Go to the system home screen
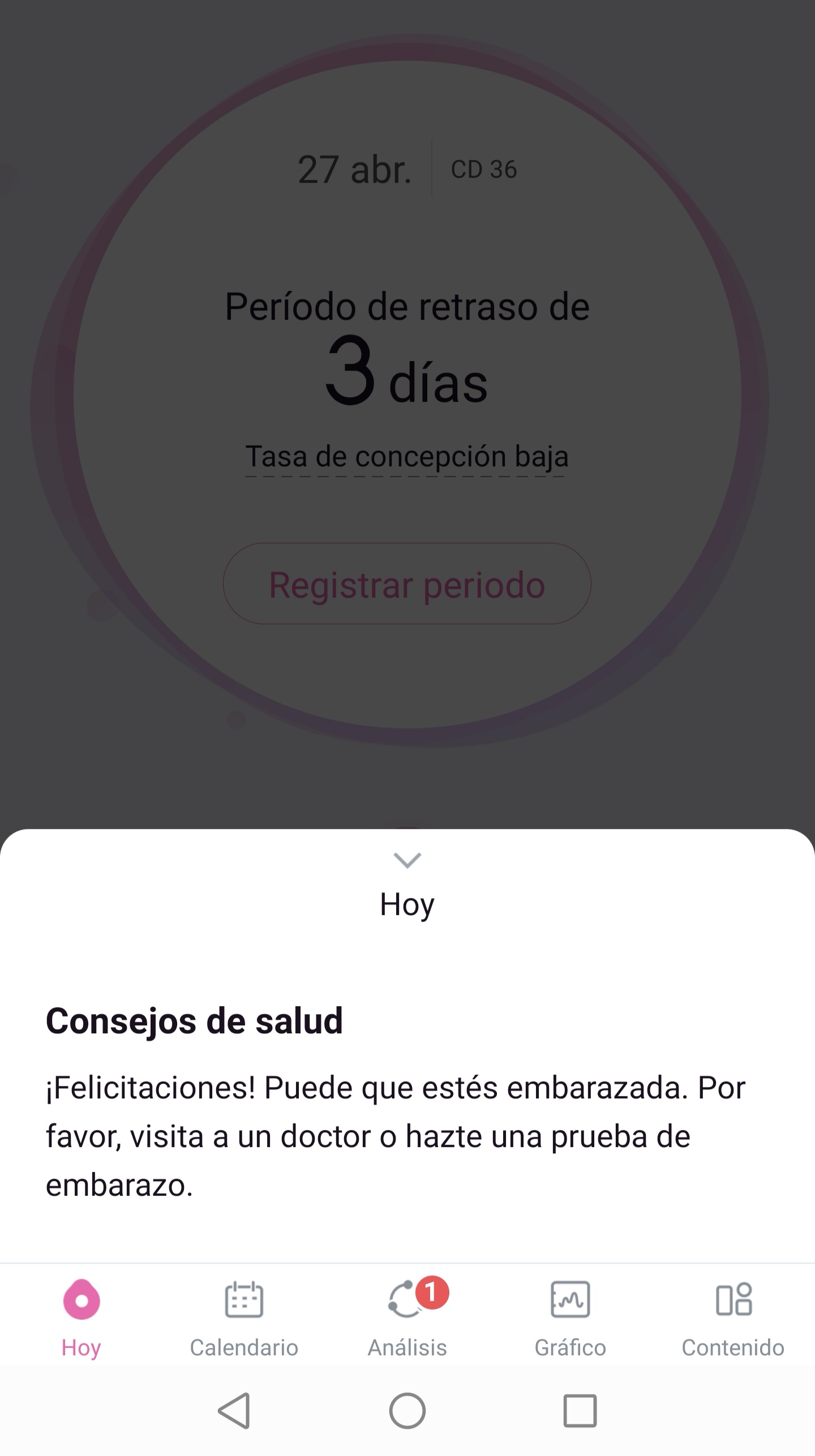Viewport: 815px width, 1456px height. [407, 1410]
